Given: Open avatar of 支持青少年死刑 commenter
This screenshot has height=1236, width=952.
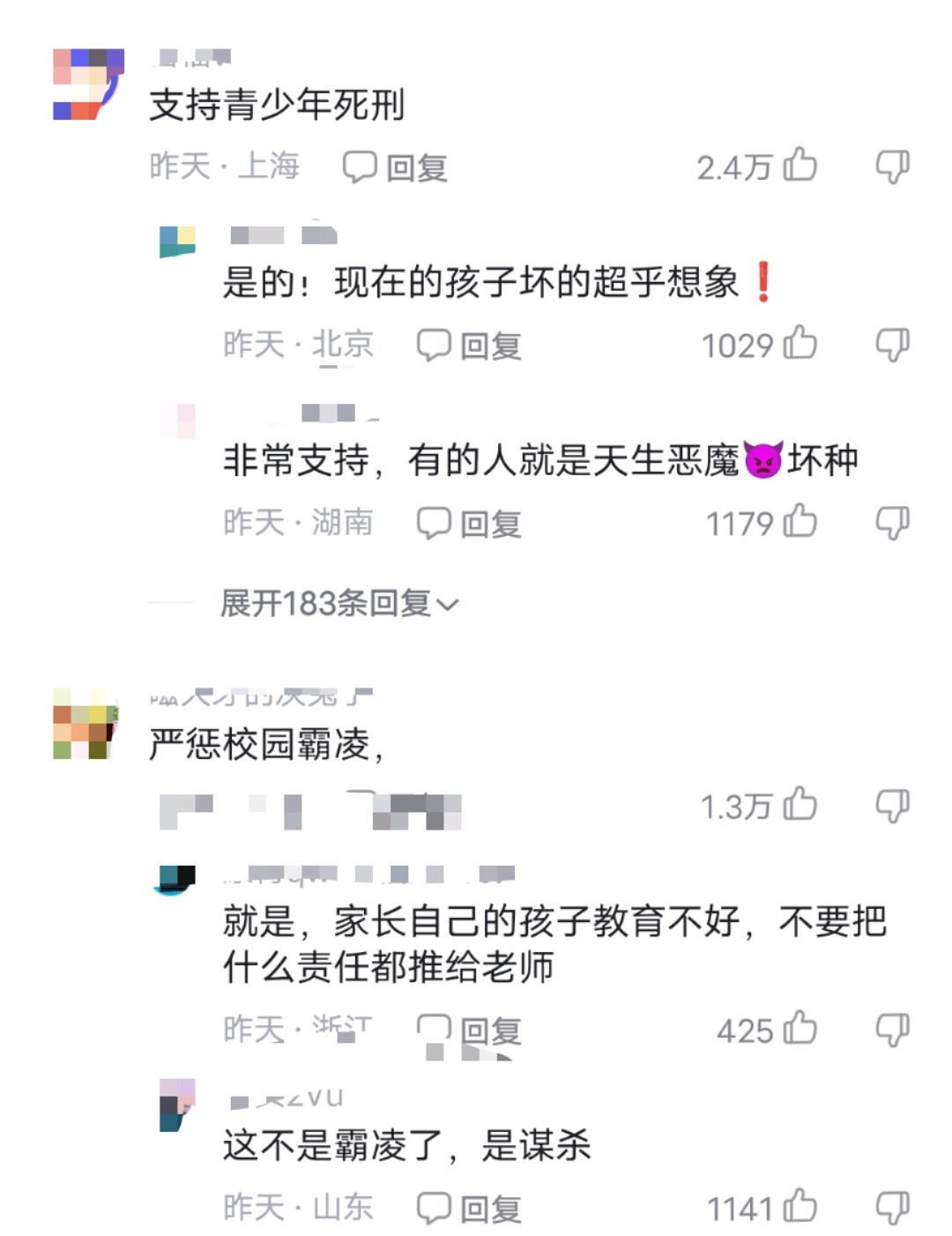Looking at the screenshot, I should click(x=87, y=84).
